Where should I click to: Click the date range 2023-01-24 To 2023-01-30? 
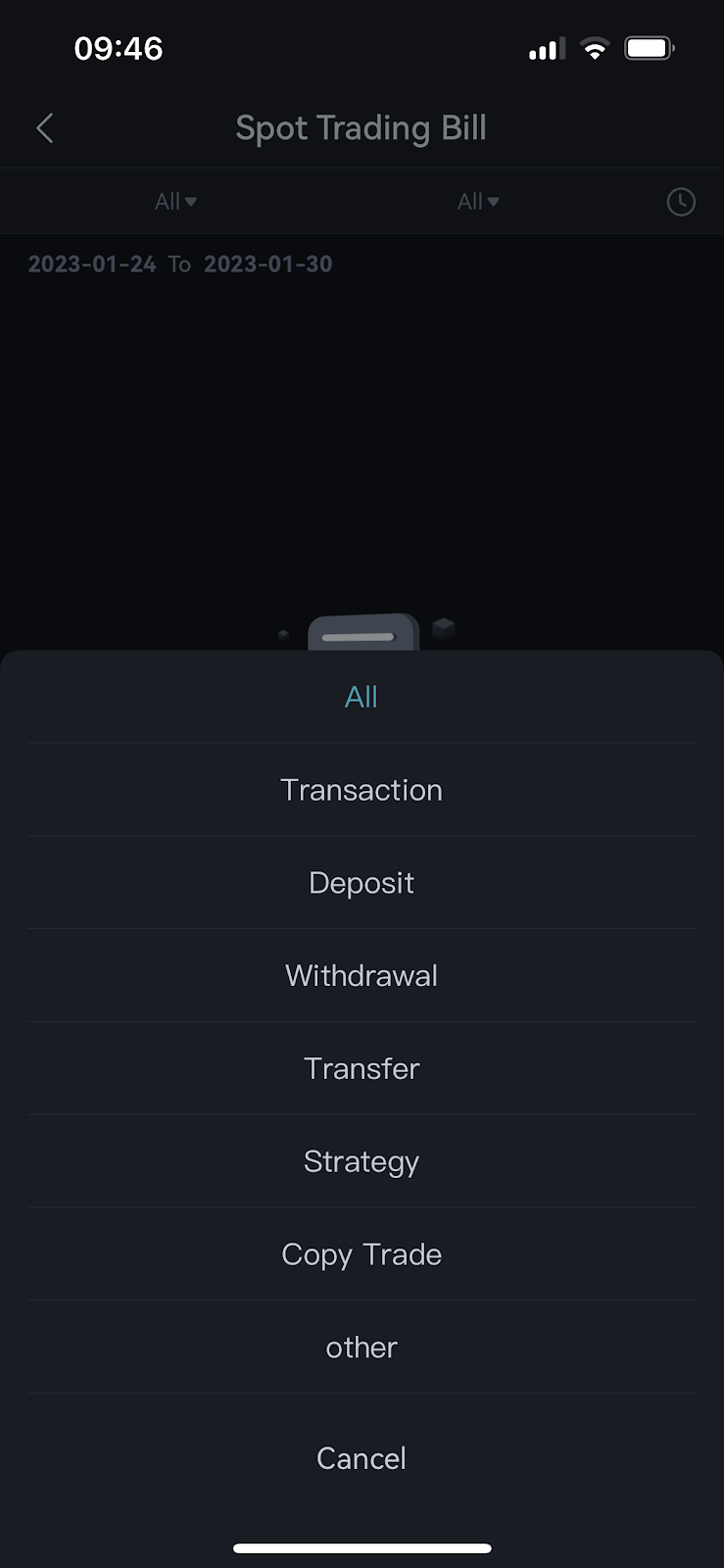(x=180, y=264)
